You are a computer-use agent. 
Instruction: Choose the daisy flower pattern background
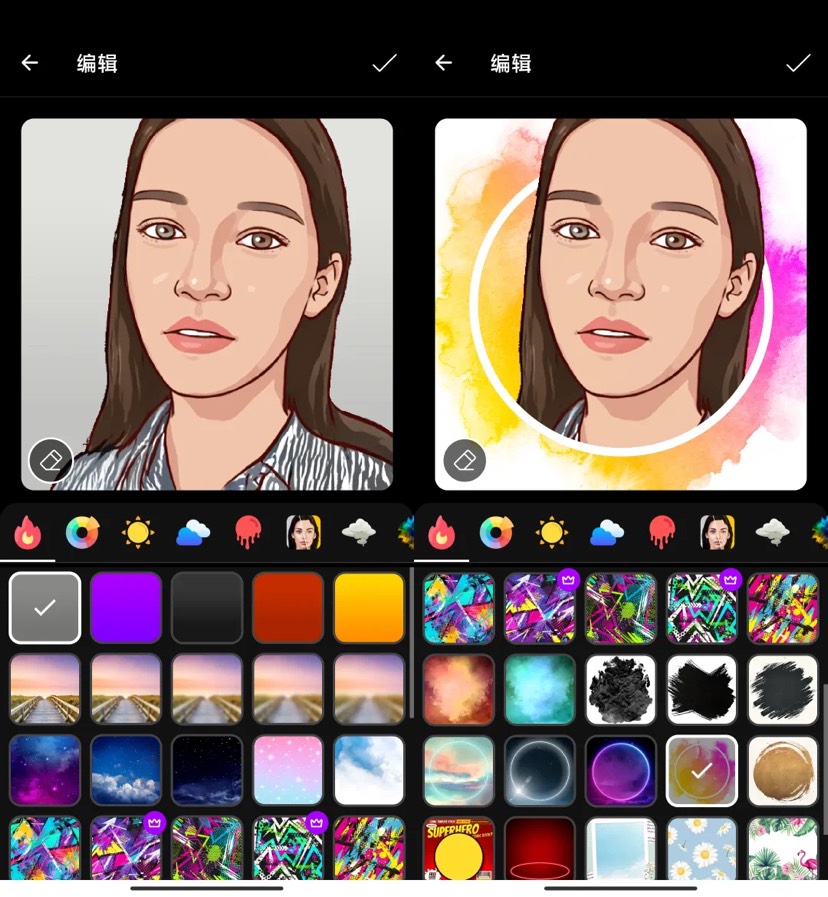pyautogui.click(x=702, y=848)
